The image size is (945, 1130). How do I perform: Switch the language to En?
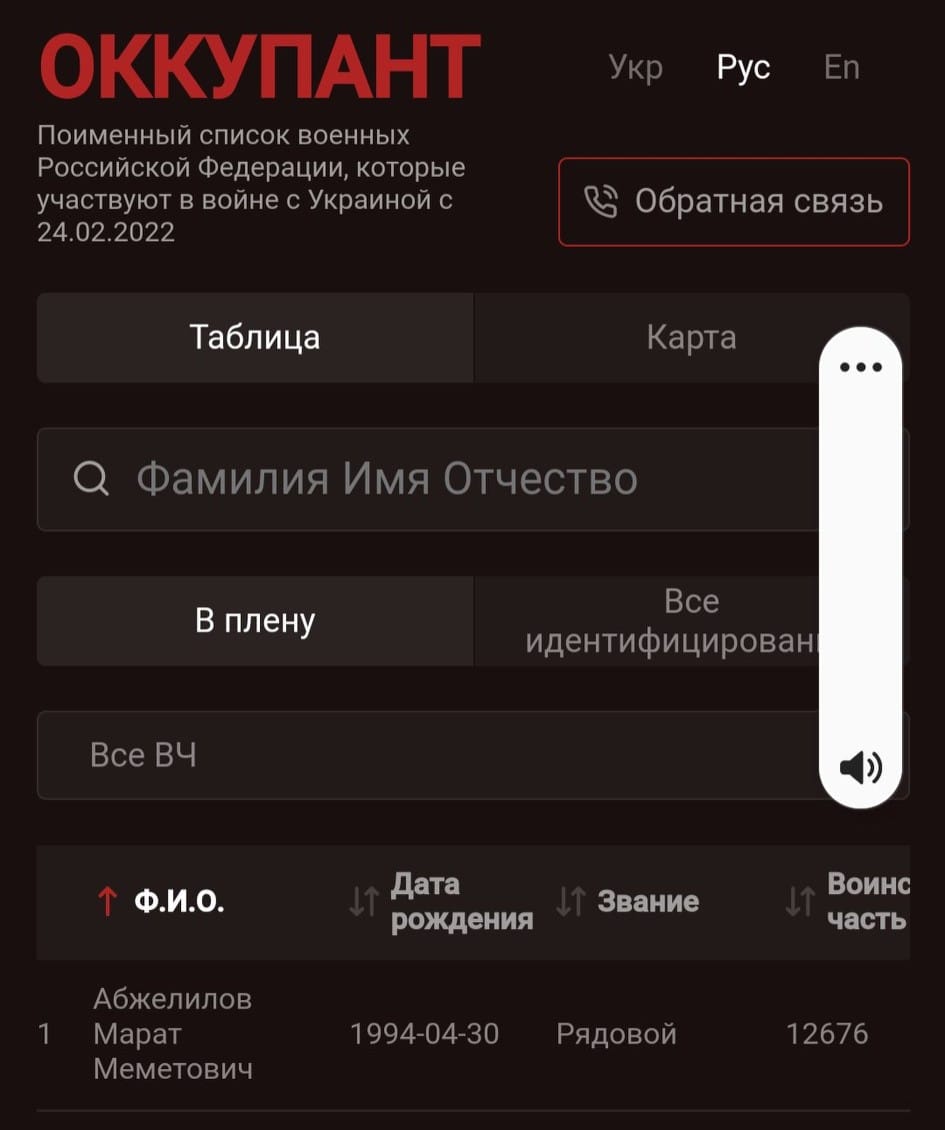(841, 68)
